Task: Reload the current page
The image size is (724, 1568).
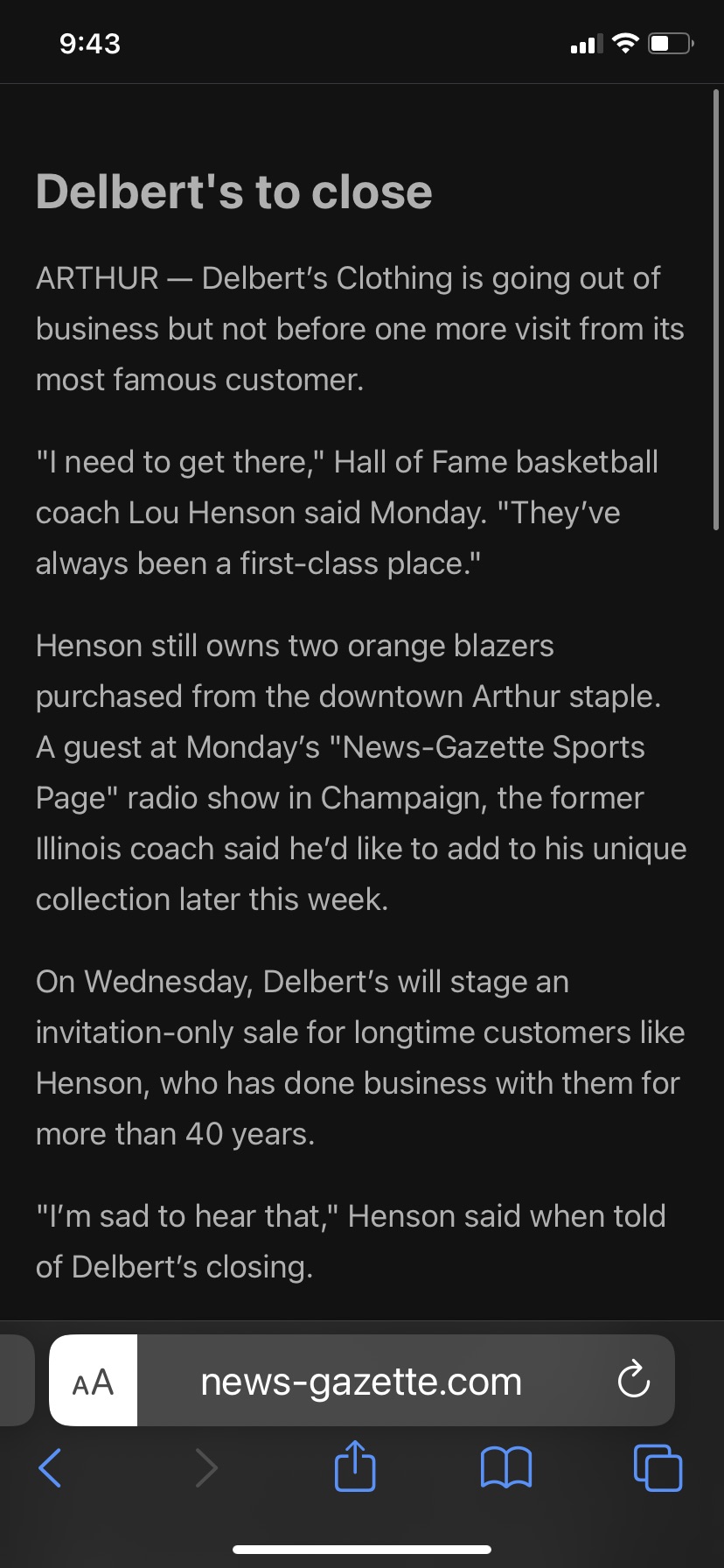Action: tap(633, 1382)
